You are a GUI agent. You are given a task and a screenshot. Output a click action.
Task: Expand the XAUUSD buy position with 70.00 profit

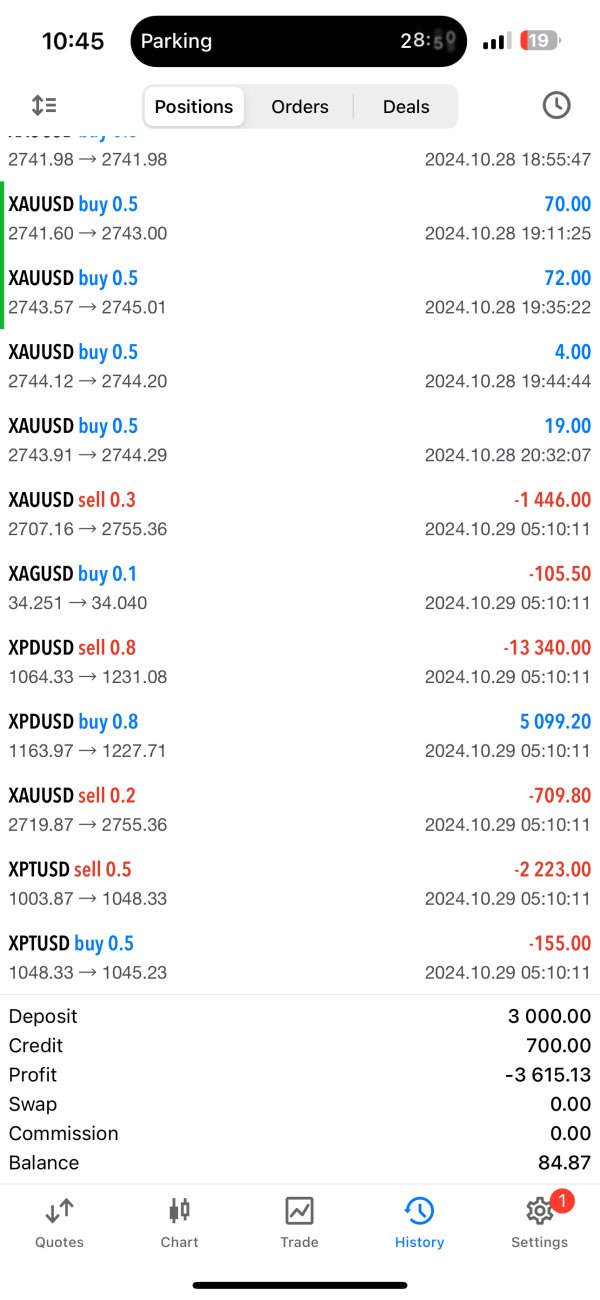tap(300, 218)
